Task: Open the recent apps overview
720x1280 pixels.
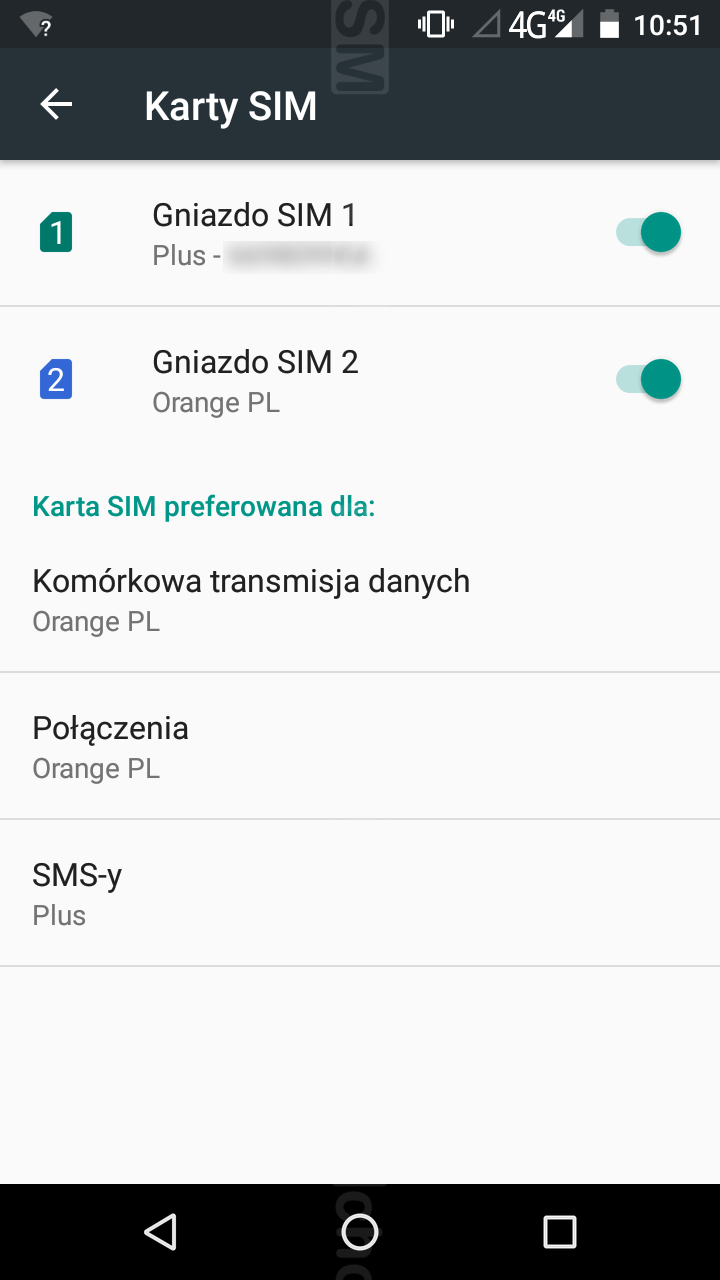Action: 560,1232
